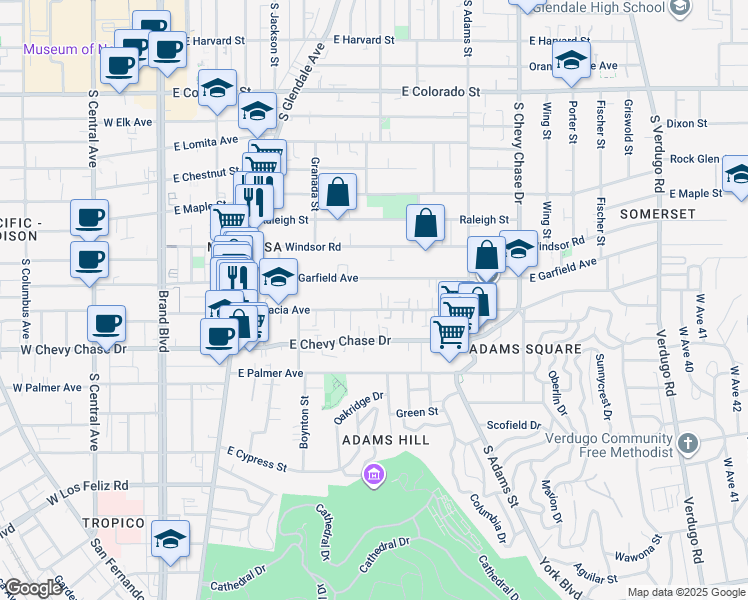Tap the school marker in Tropico
This screenshot has height=600, width=748.
pyautogui.click(x=171, y=538)
